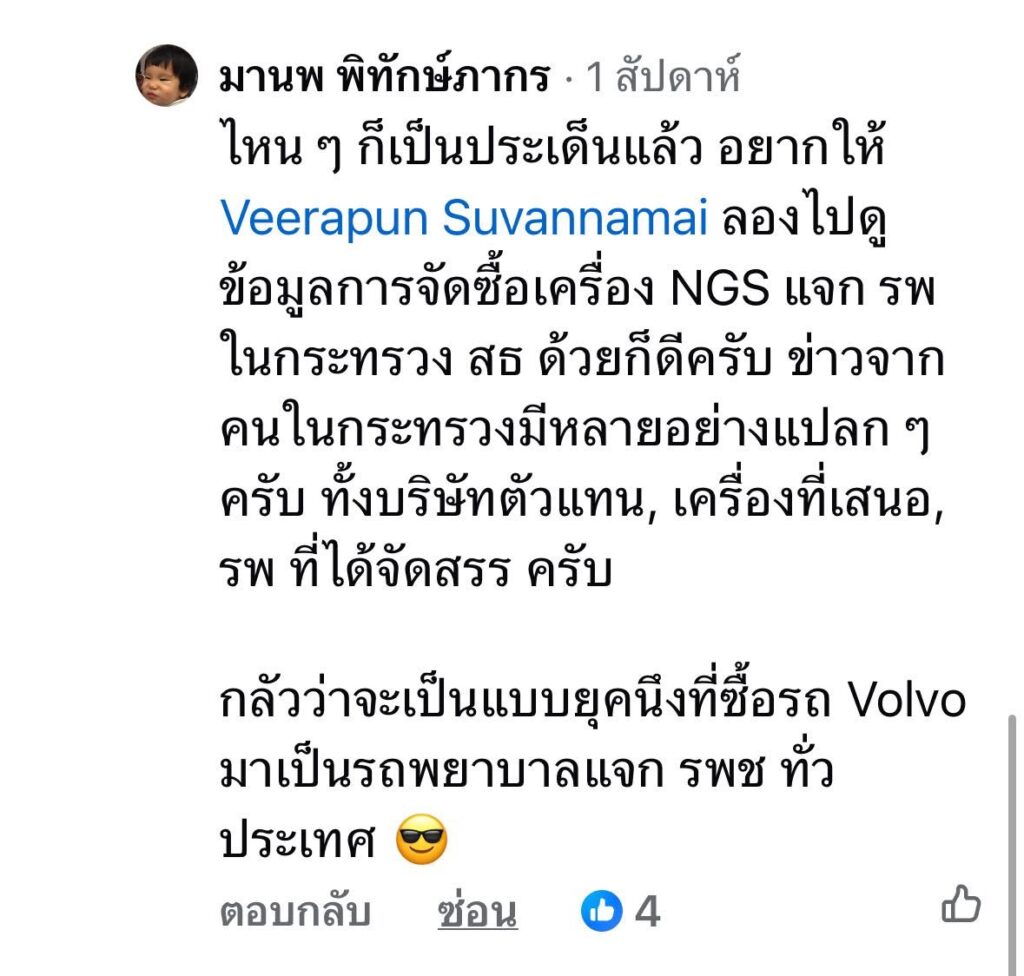Open มานพ พิทักษ์ภากร's profile picture

click(x=167, y=75)
